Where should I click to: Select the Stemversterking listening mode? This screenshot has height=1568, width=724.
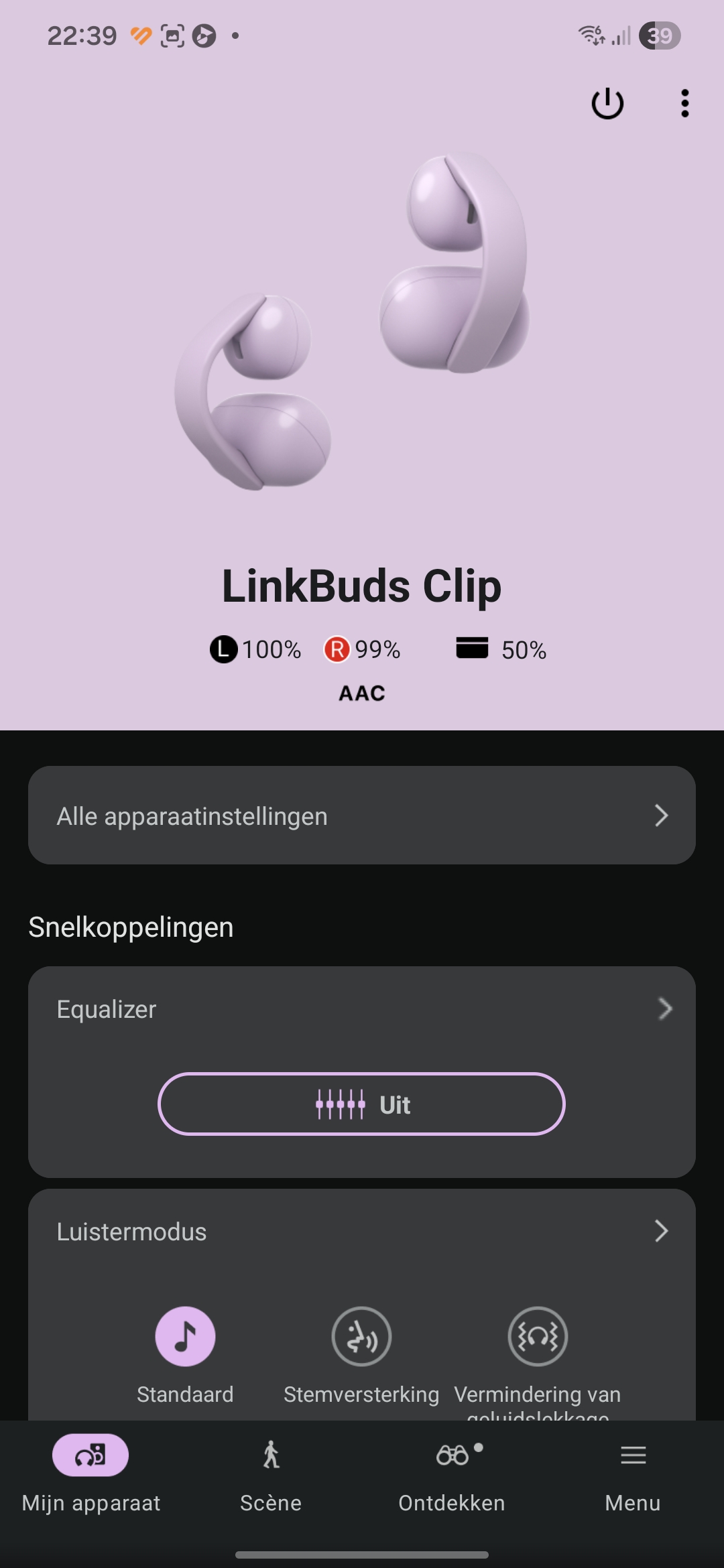(x=361, y=1337)
